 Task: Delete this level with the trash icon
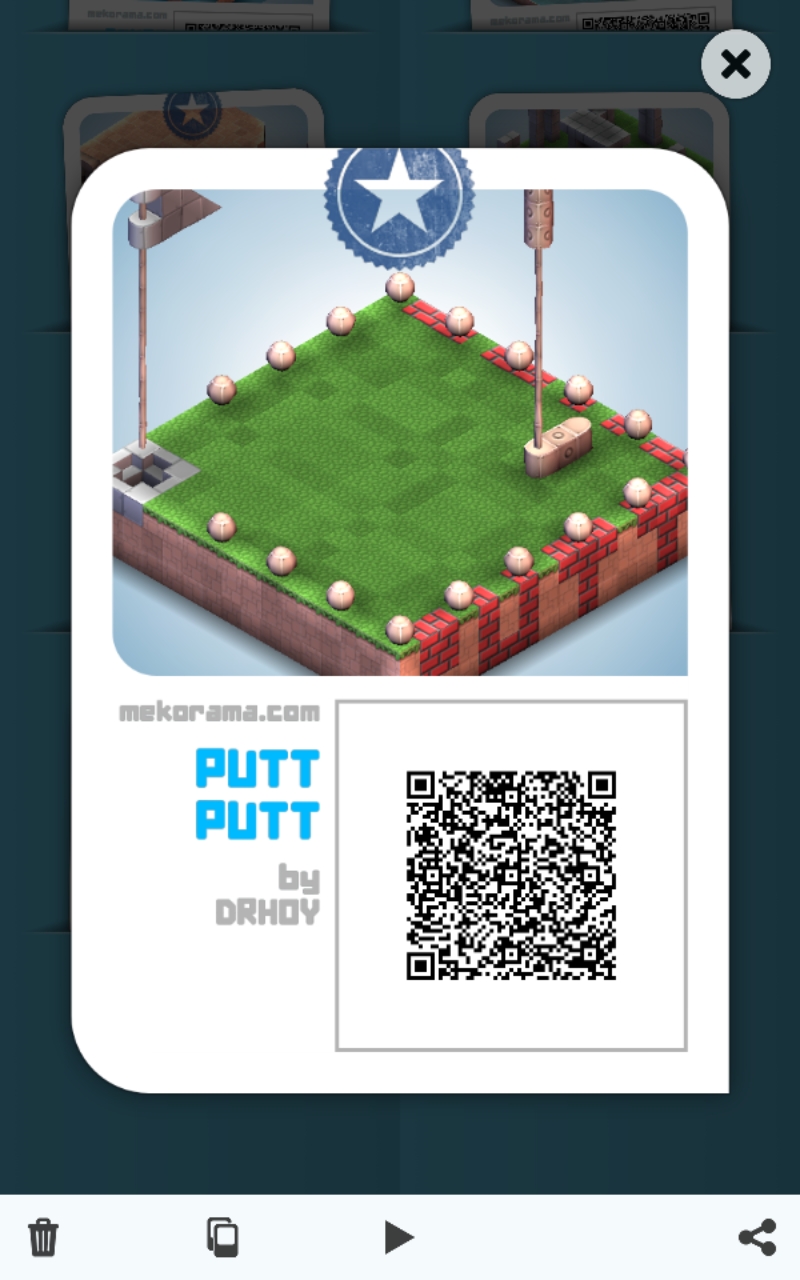point(43,1237)
